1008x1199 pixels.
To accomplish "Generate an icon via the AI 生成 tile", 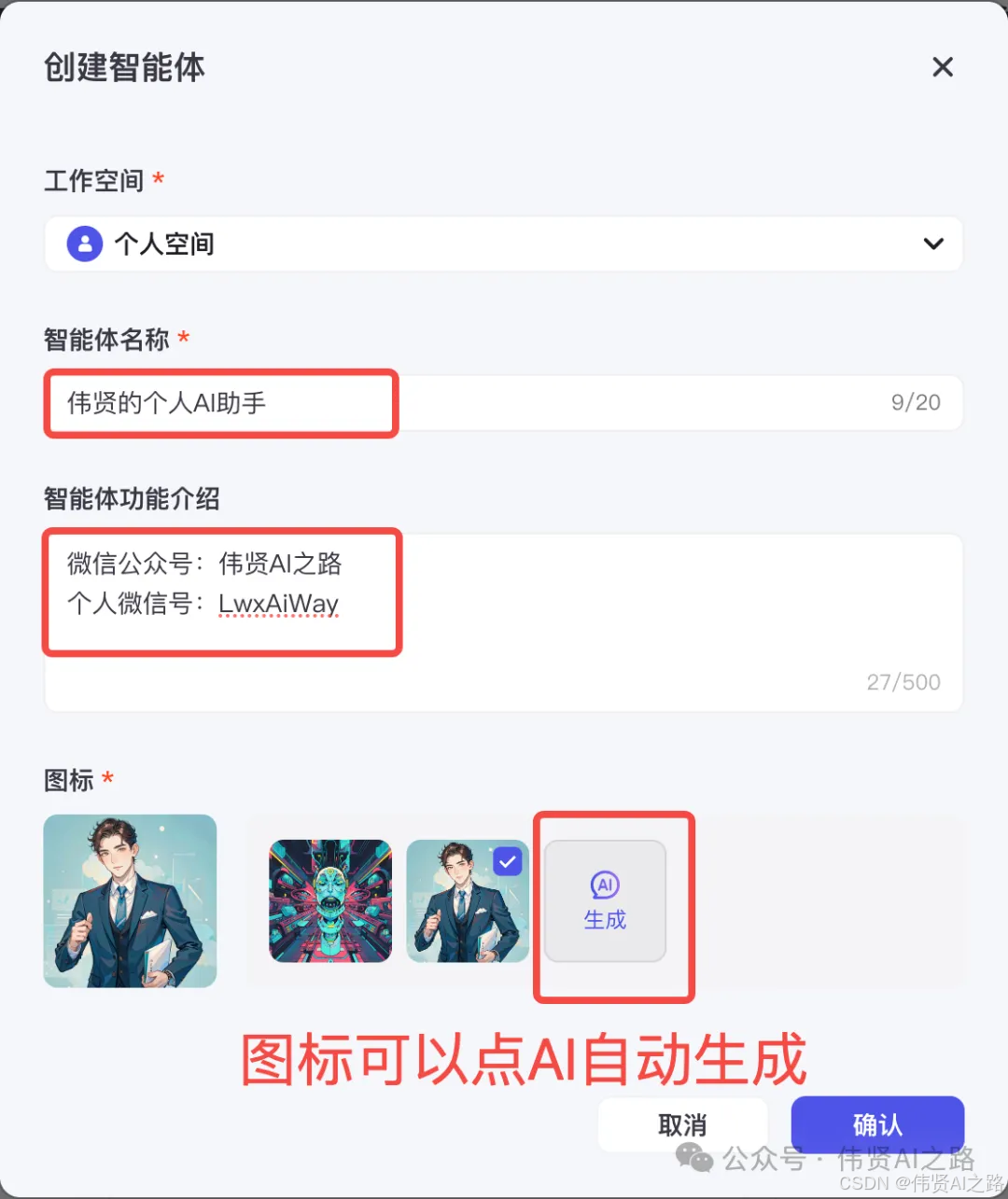I will (604, 900).
